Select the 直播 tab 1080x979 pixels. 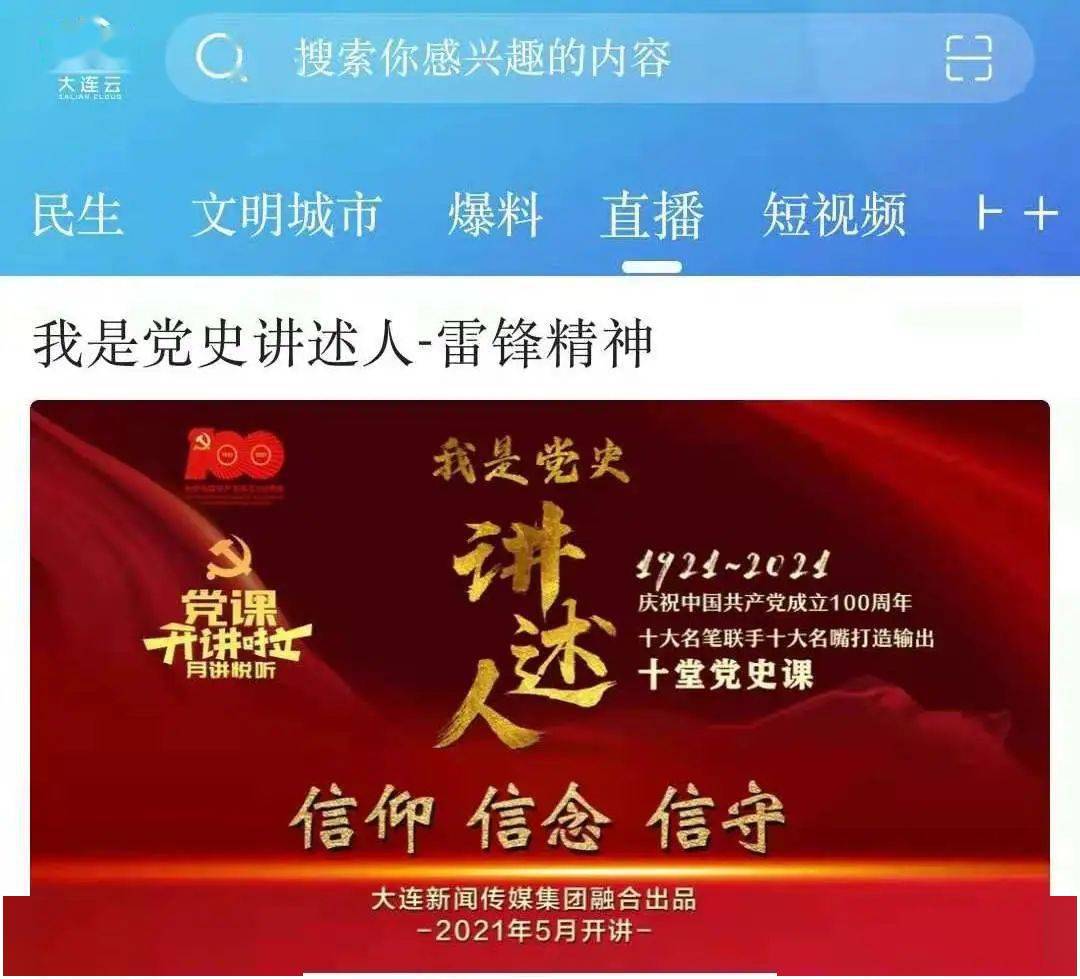pos(651,215)
